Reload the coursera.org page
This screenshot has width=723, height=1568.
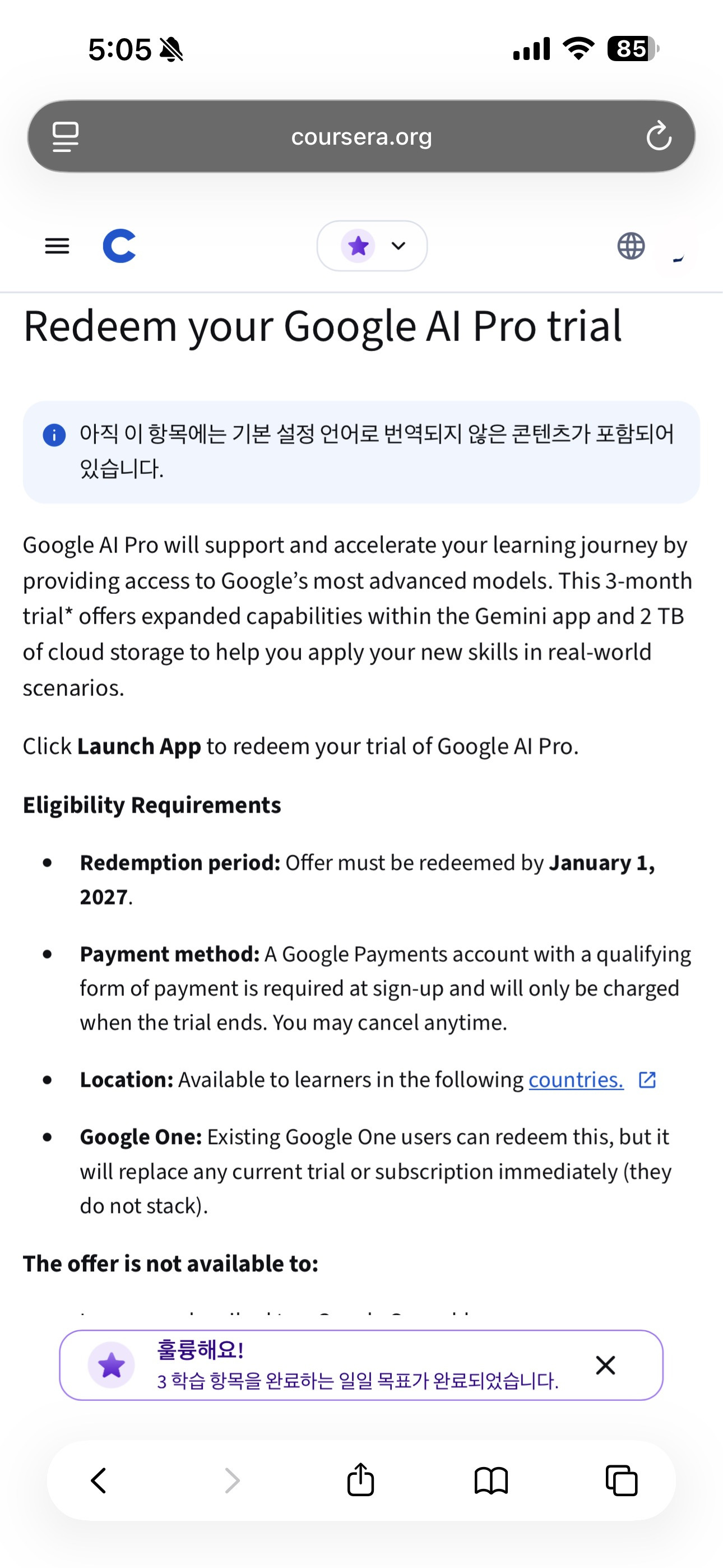point(659,136)
